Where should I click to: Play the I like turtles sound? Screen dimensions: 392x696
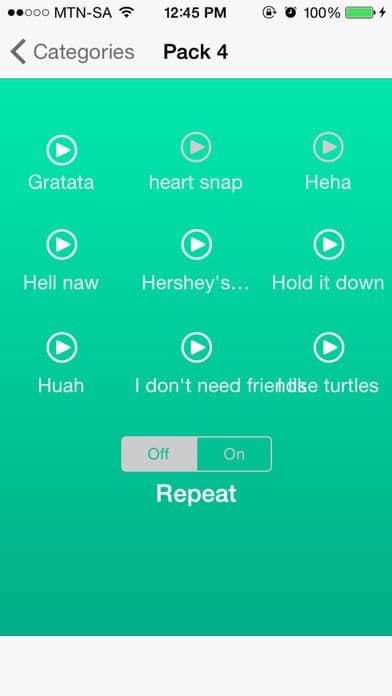[329, 348]
